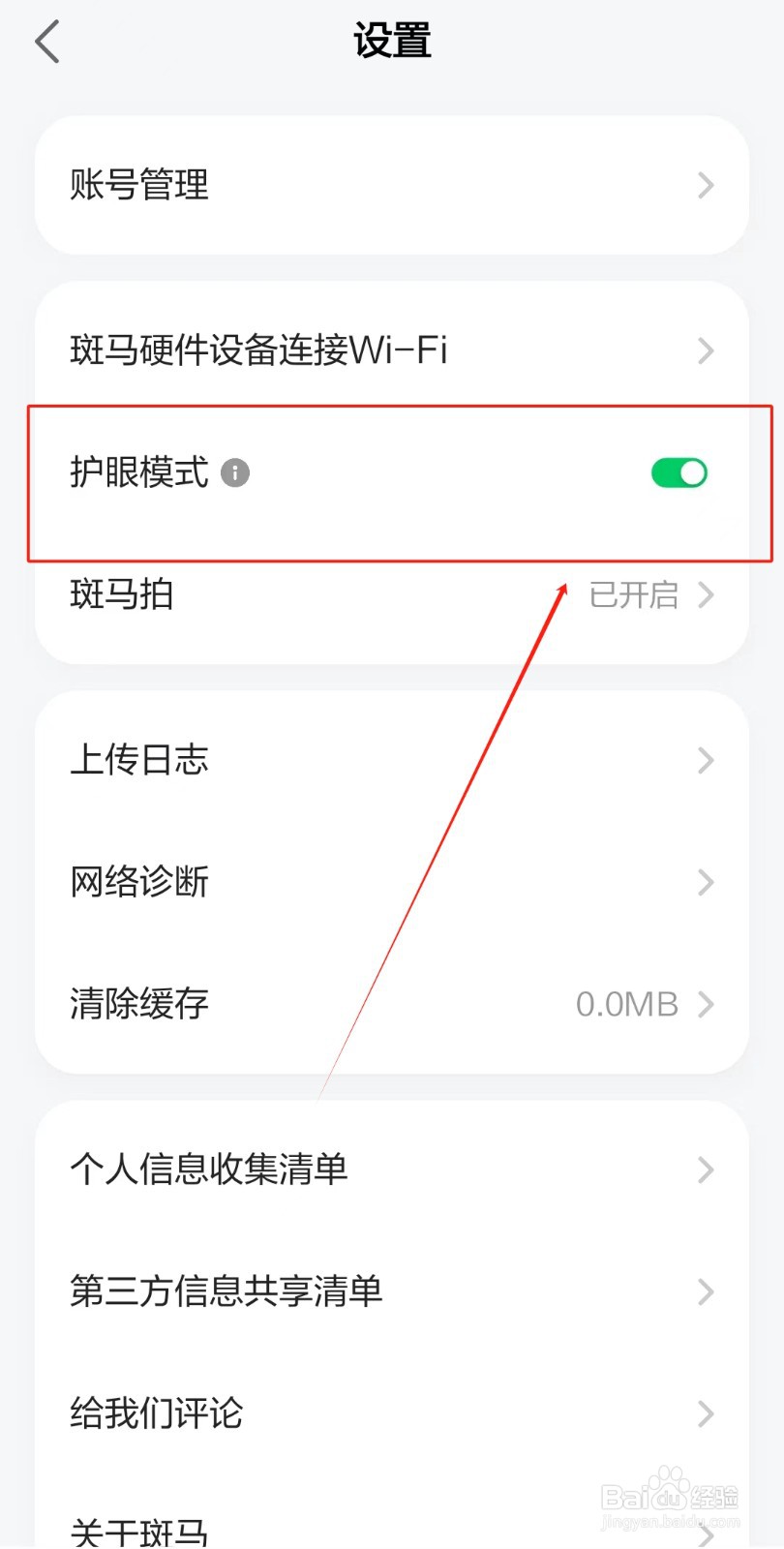Tap the arrow next to 给我们评论

click(706, 1414)
